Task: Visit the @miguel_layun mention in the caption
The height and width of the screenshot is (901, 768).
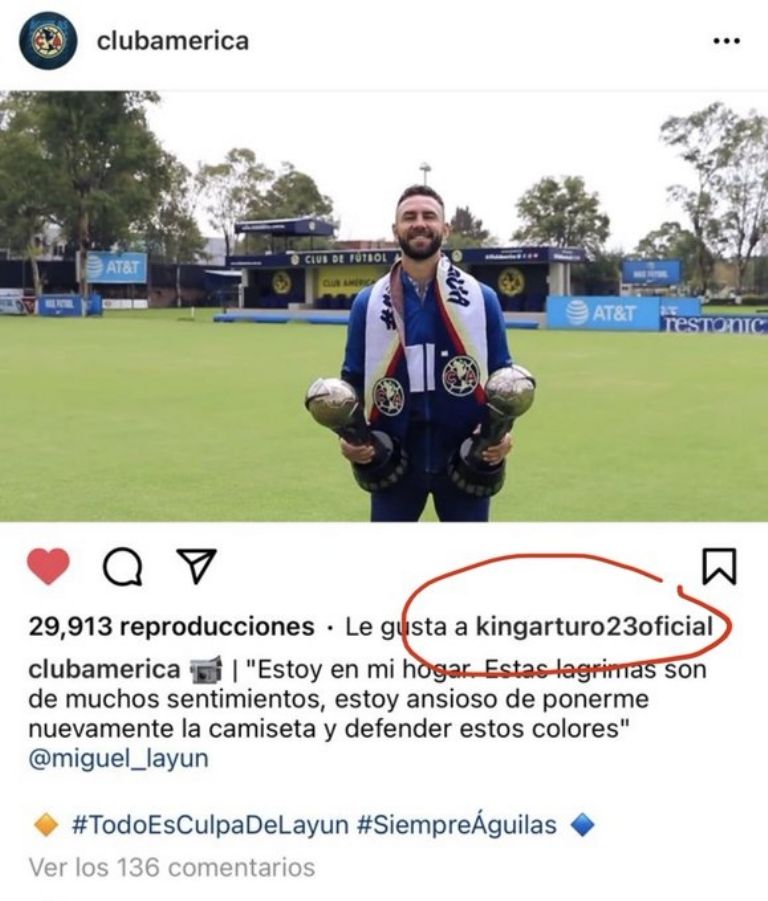Action: 119,758
